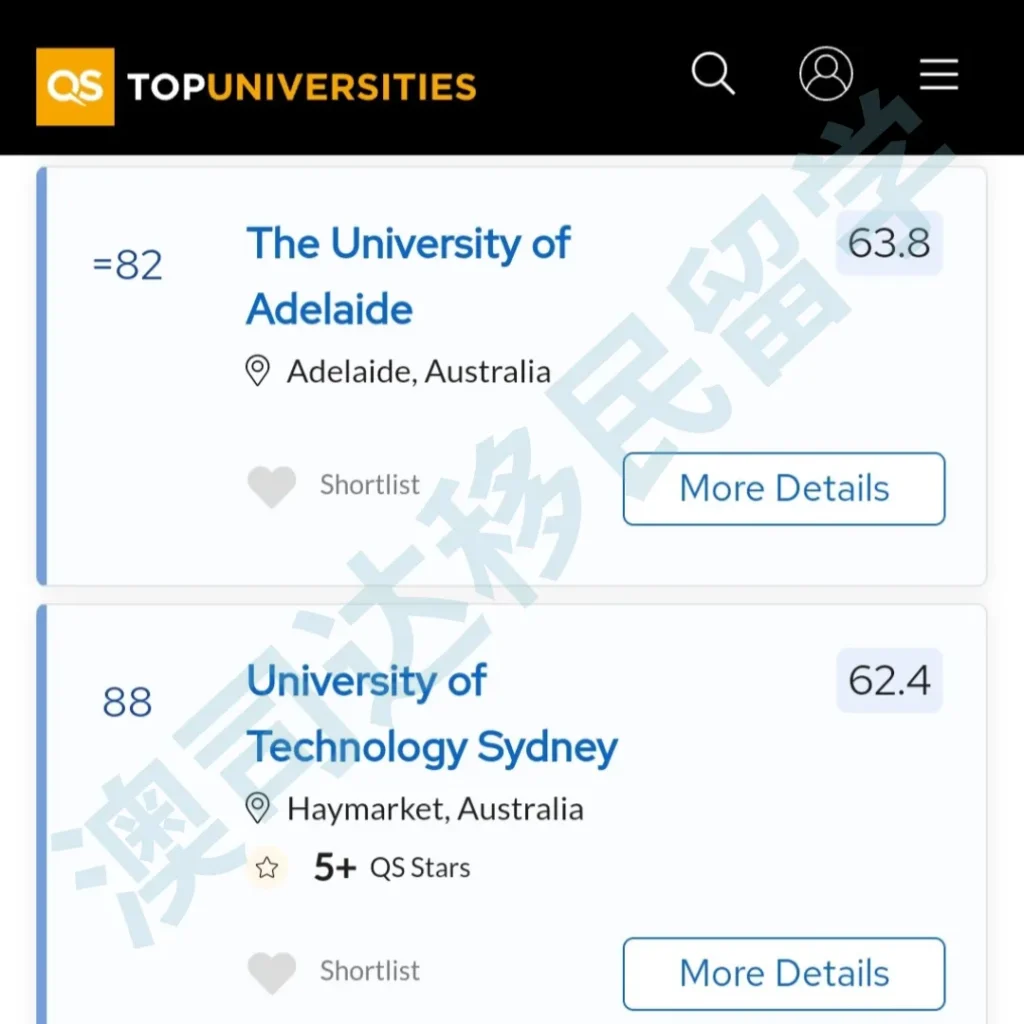The image size is (1024, 1024).
Task: Shortlist University of Technology Sydney
Action: click(273, 971)
